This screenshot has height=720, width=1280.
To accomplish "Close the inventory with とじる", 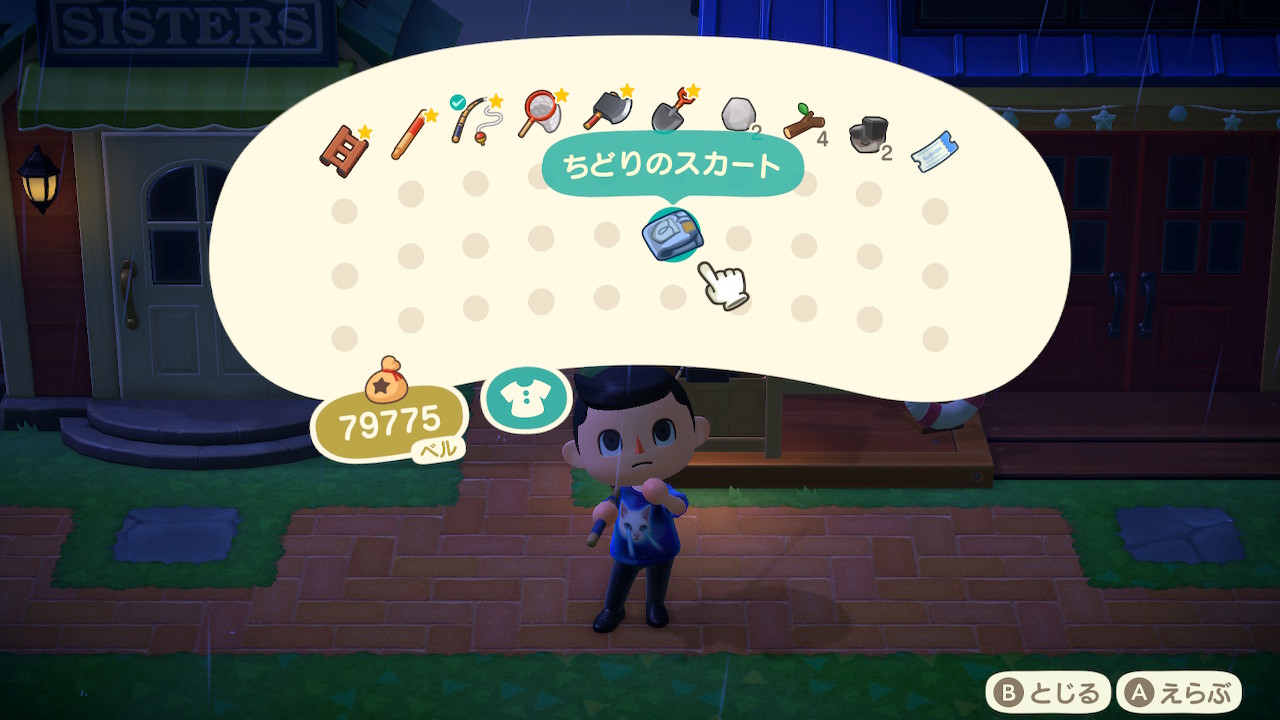I will coord(1049,692).
